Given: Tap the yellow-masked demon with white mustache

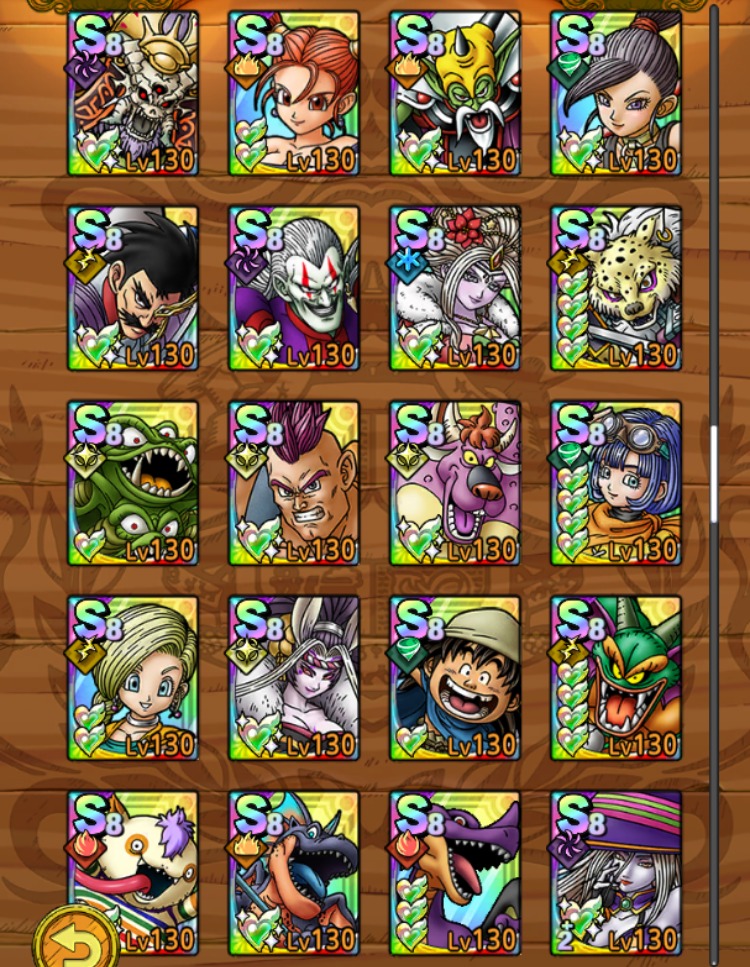Looking at the screenshot, I should click(x=455, y=93).
